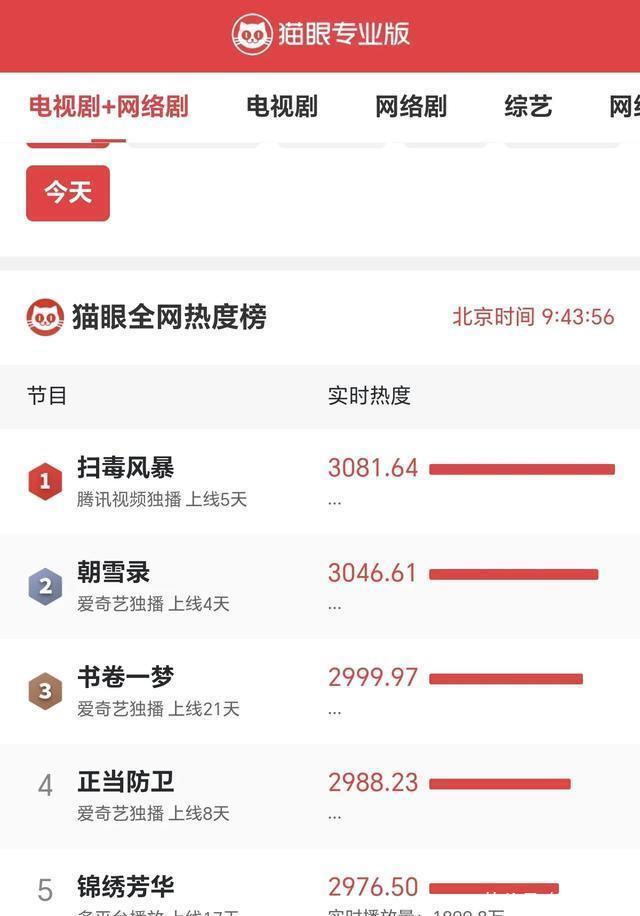
Task: Select the 正当防卫 row
Action: click(x=126, y=782)
